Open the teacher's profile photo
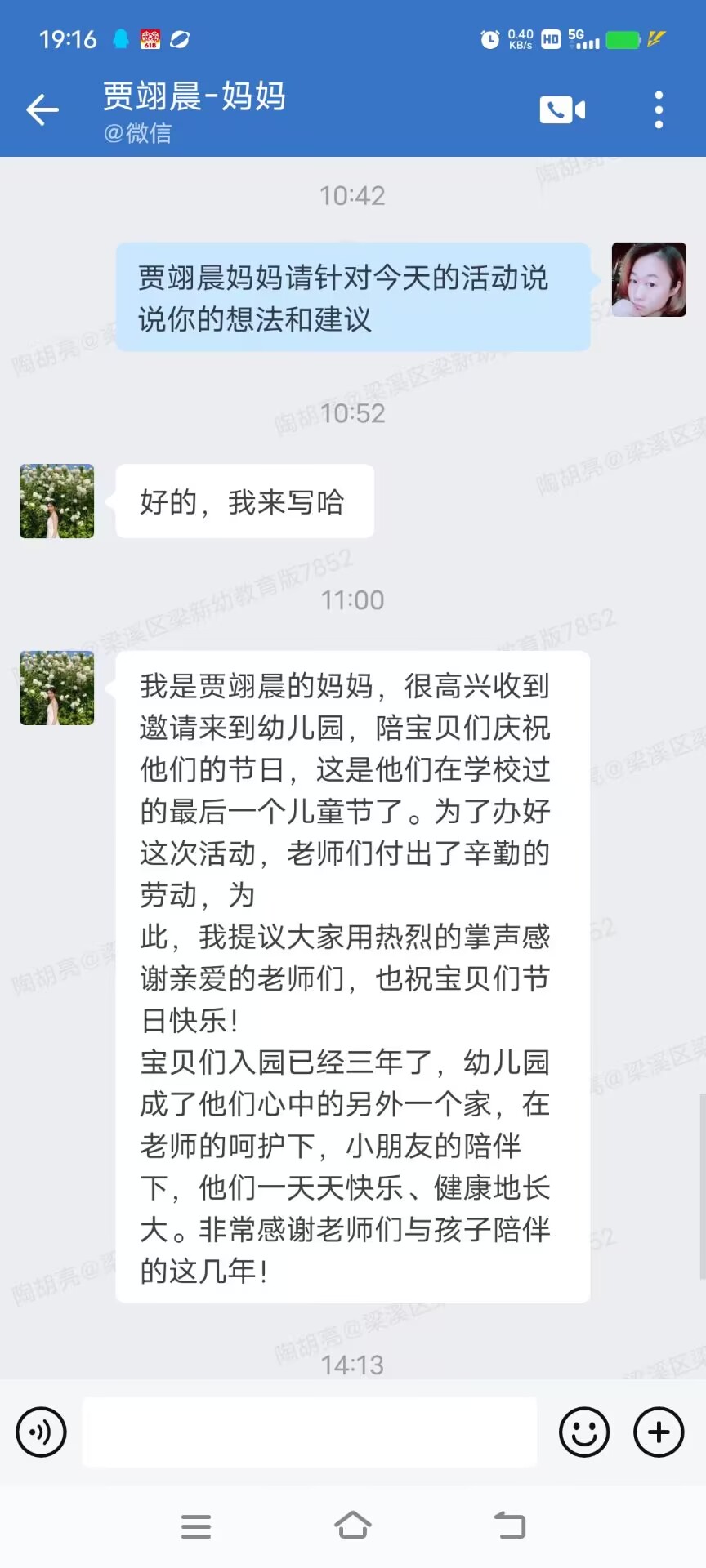This screenshot has width=706, height=1568. [649, 279]
